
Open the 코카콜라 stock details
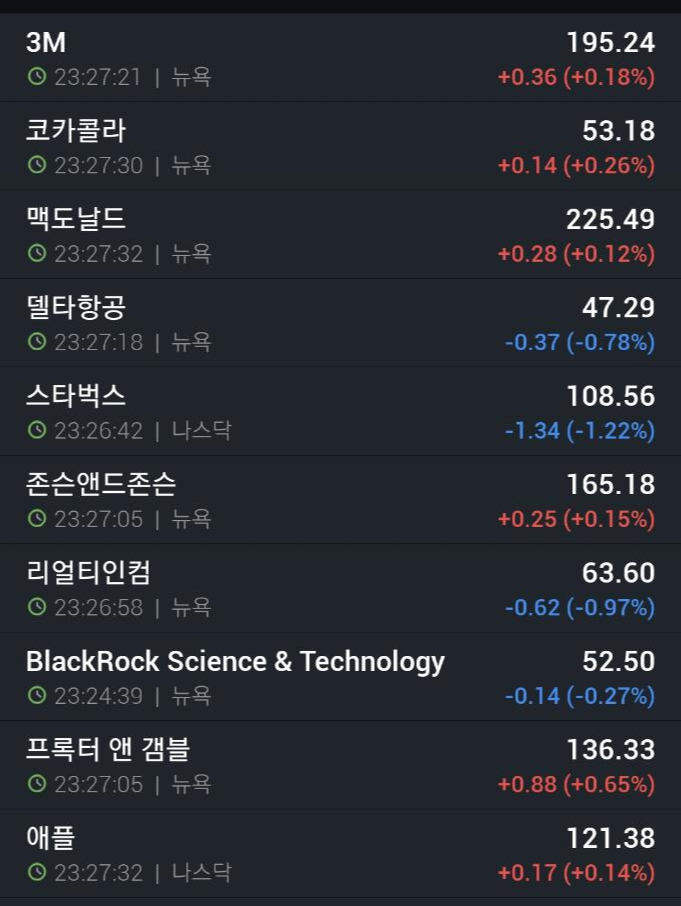pyautogui.click(x=340, y=146)
